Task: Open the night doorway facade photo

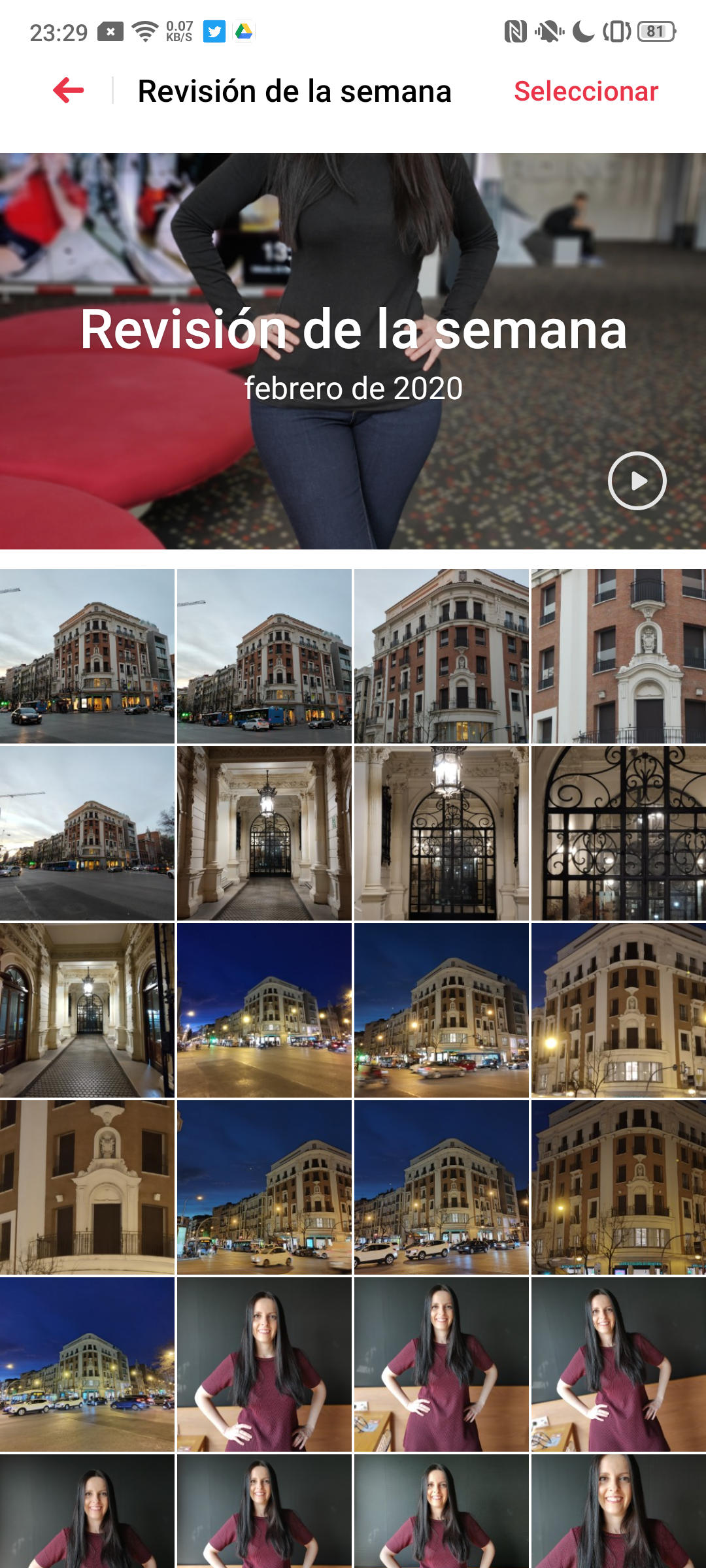Action: [87, 1187]
